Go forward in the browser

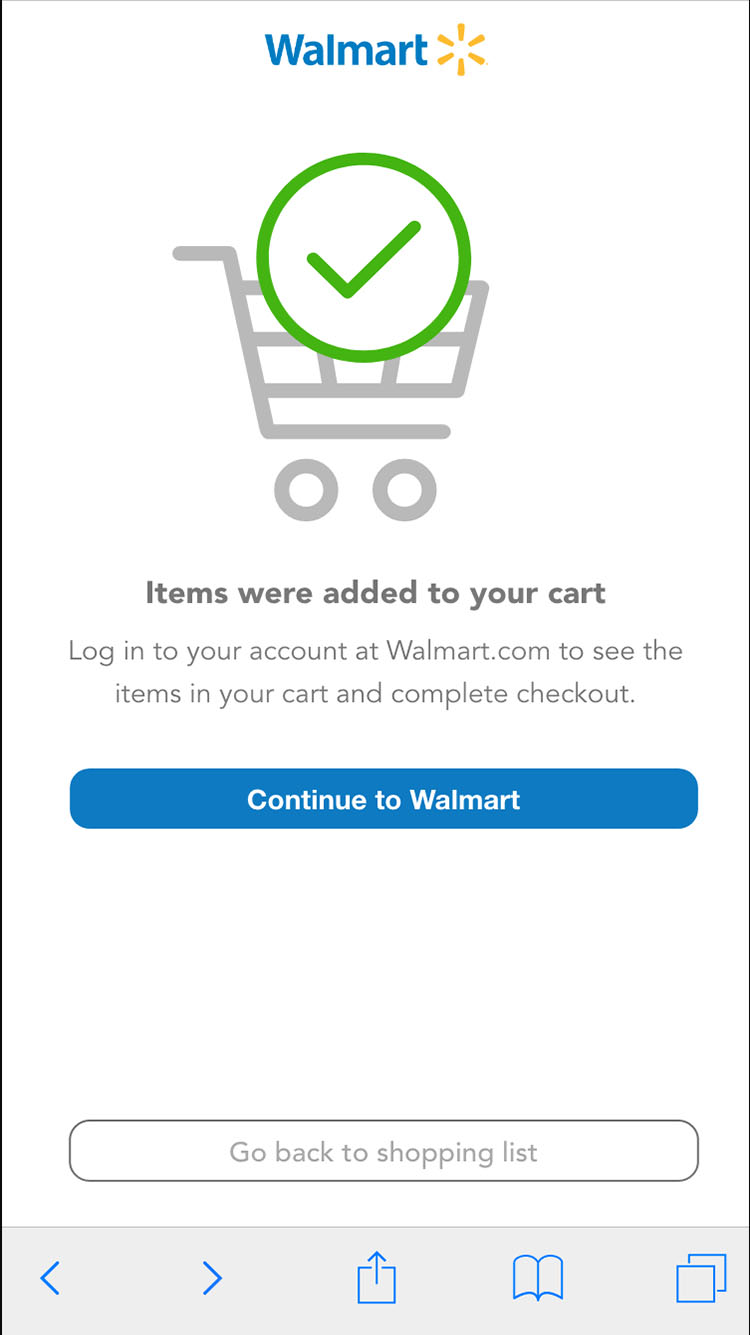coord(211,1278)
